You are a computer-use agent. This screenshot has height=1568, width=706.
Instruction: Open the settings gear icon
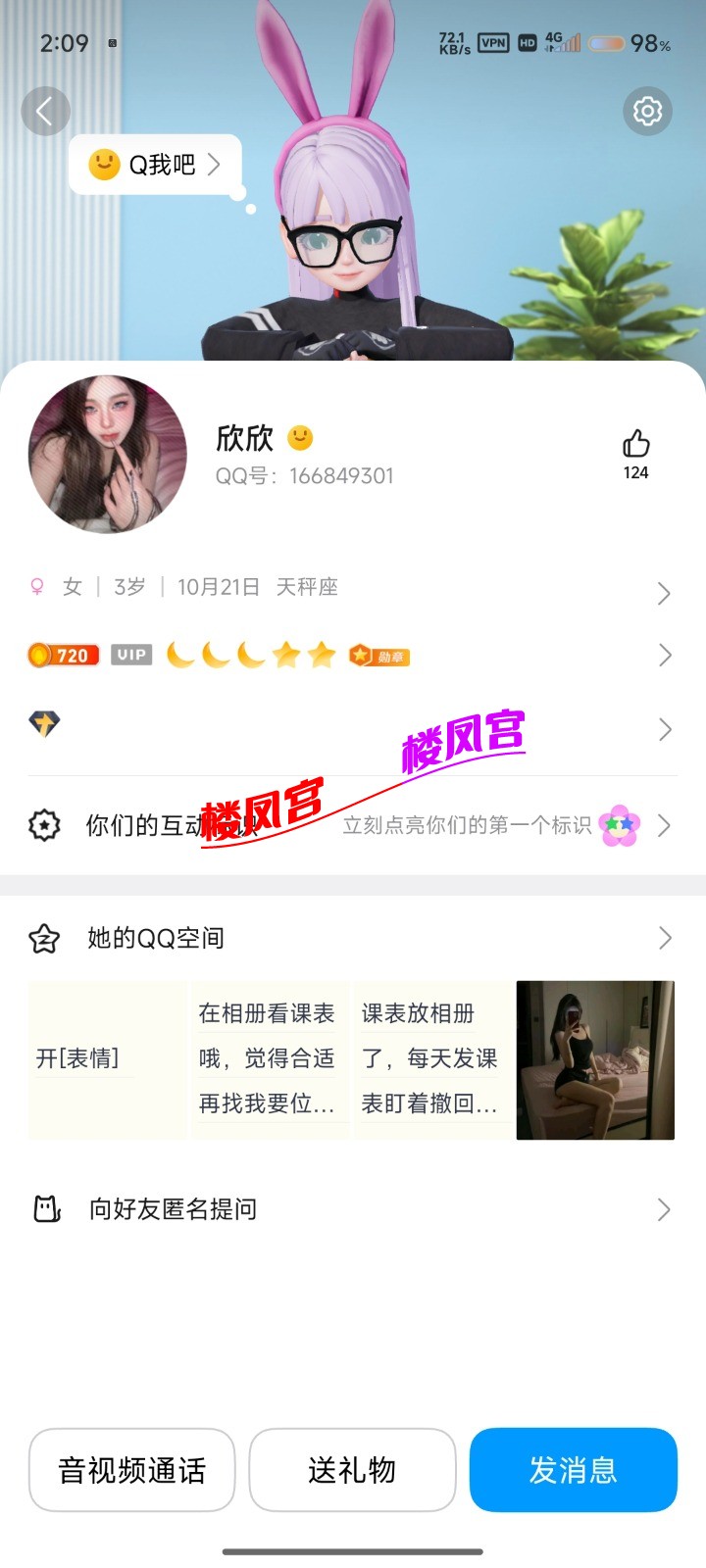(x=647, y=111)
